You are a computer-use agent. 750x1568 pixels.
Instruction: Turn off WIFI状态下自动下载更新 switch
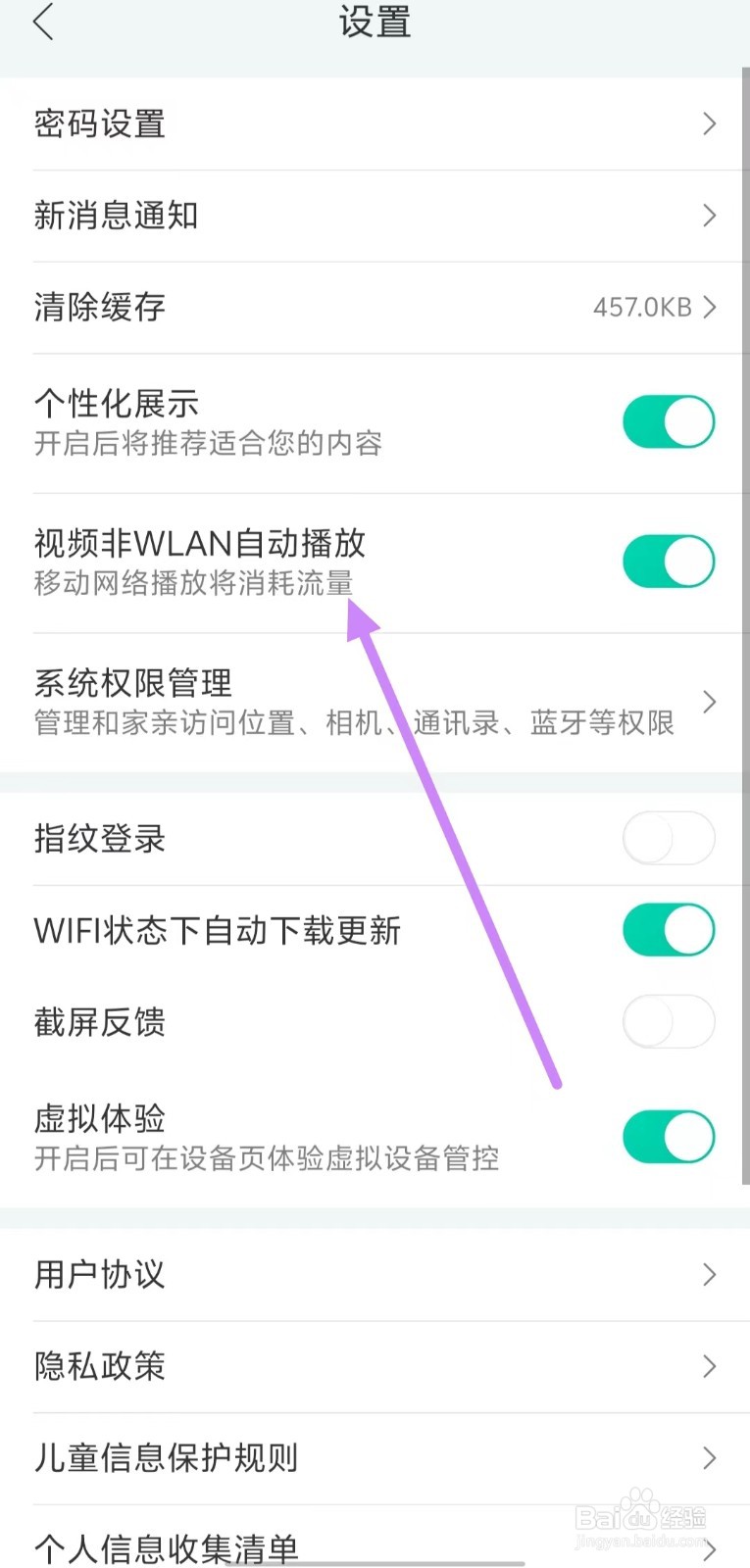(669, 929)
